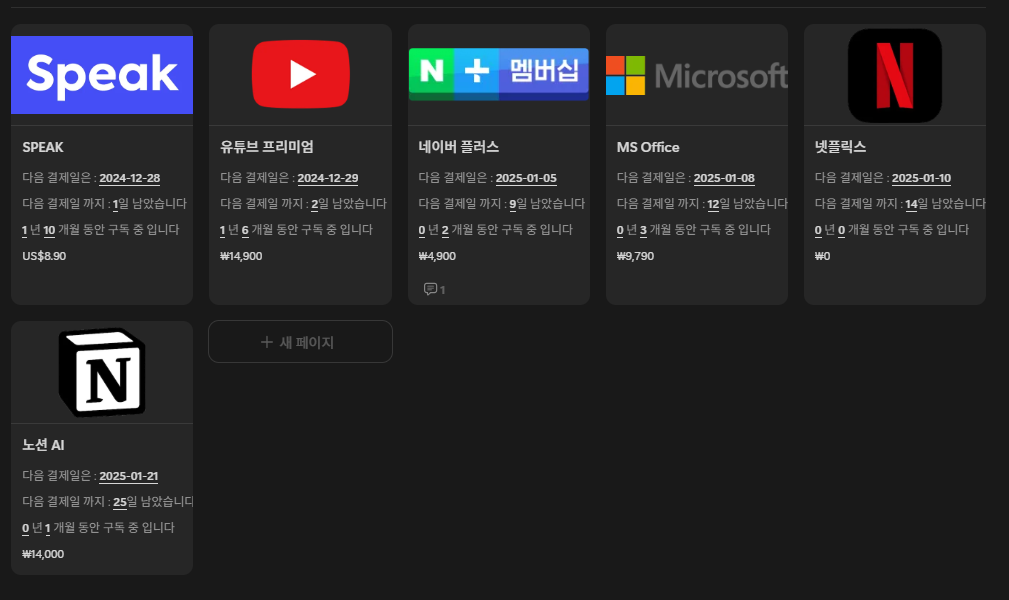
Task: Open the 유튜브 프리미엄 card
Action: [x=300, y=164]
